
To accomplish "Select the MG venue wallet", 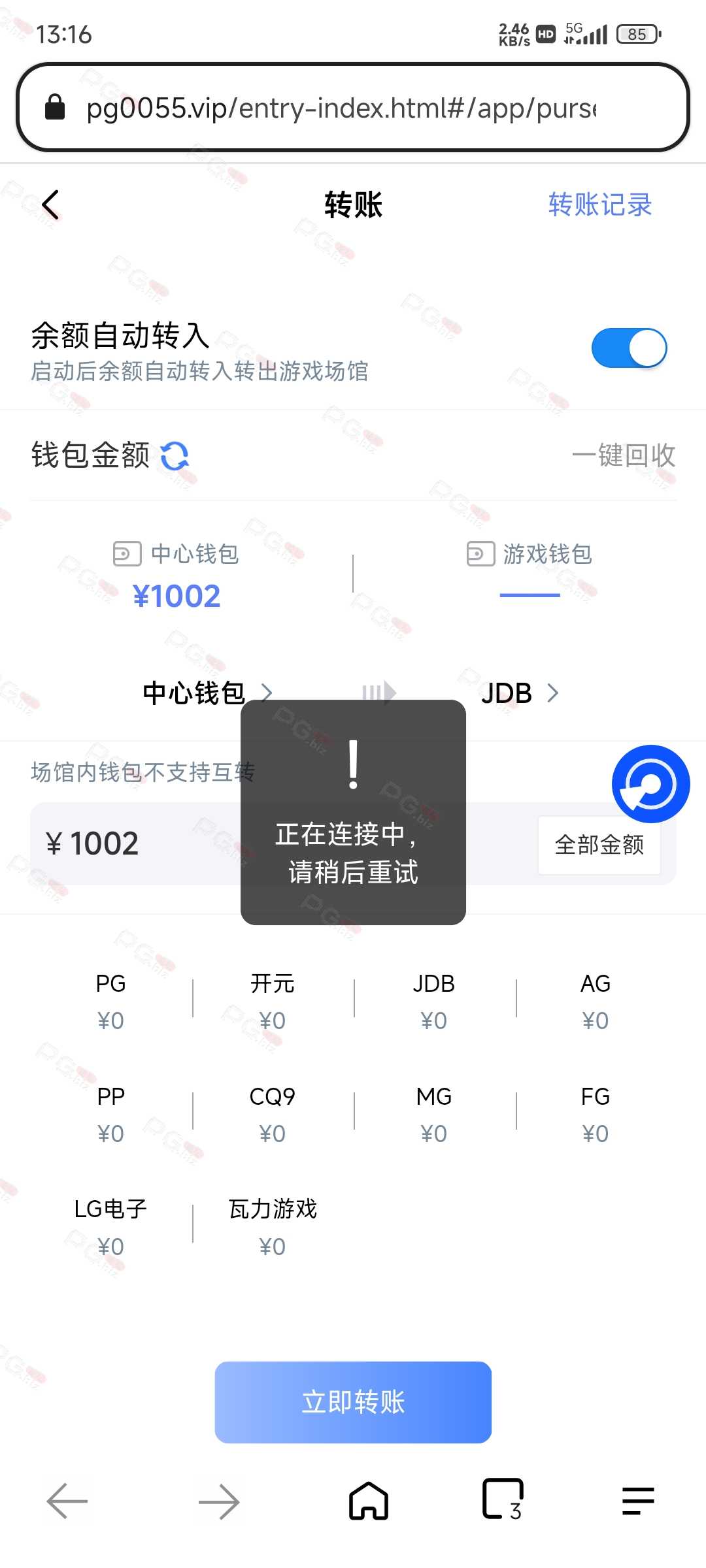I will tap(433, 1113).
